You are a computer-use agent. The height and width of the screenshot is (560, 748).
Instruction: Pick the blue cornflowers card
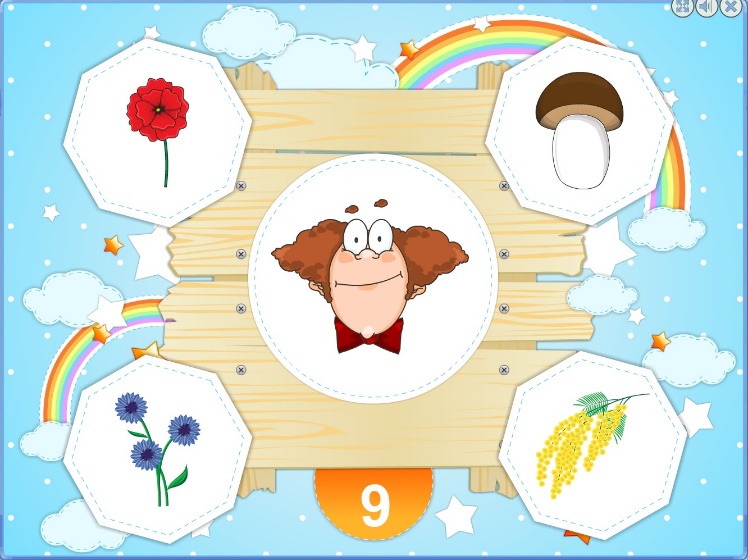[x=157, y=449]
